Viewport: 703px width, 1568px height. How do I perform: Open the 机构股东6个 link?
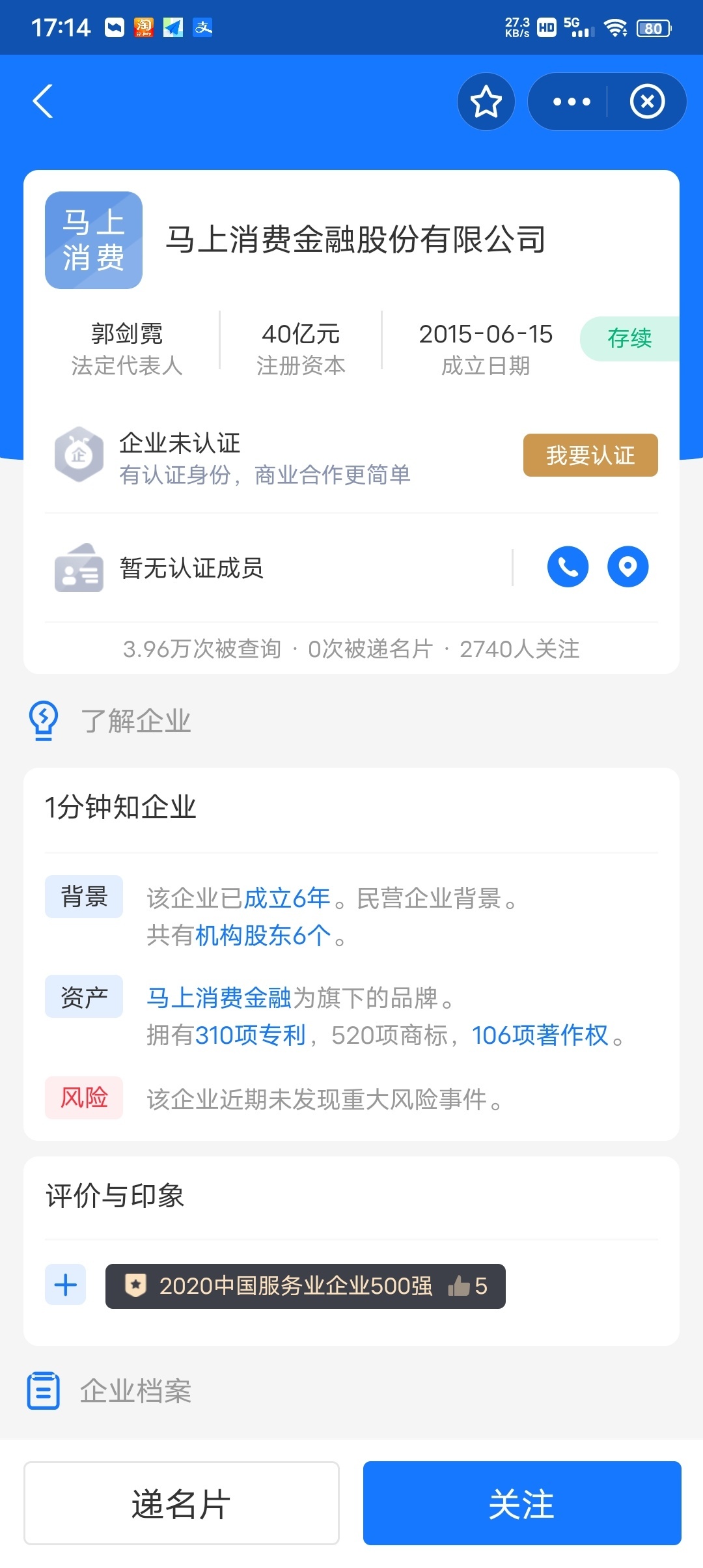(x=263, y=936)
